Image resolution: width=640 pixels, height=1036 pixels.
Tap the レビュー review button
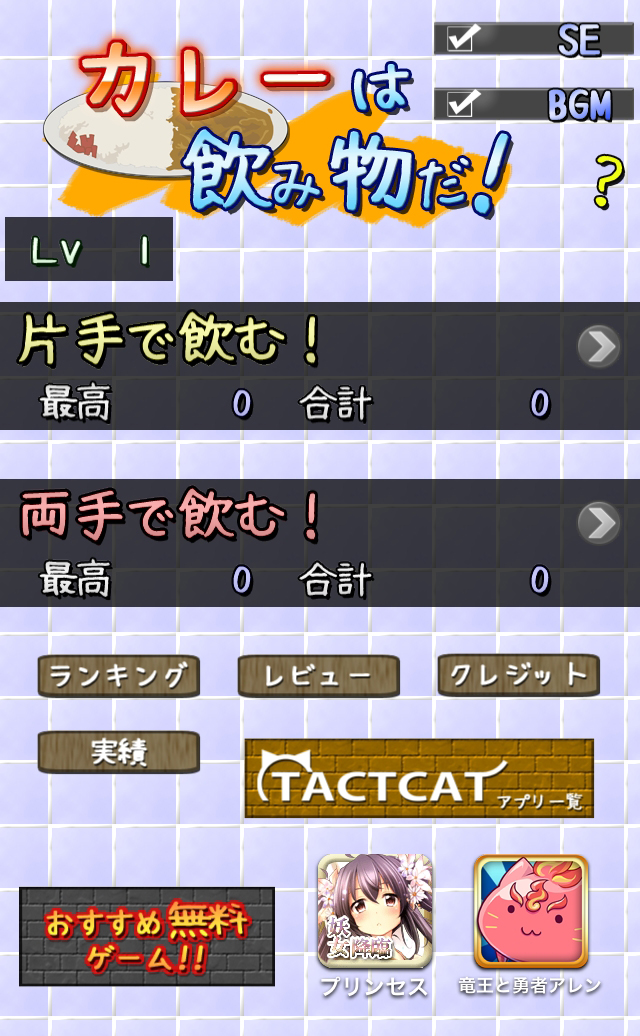(x=318, y=676)
